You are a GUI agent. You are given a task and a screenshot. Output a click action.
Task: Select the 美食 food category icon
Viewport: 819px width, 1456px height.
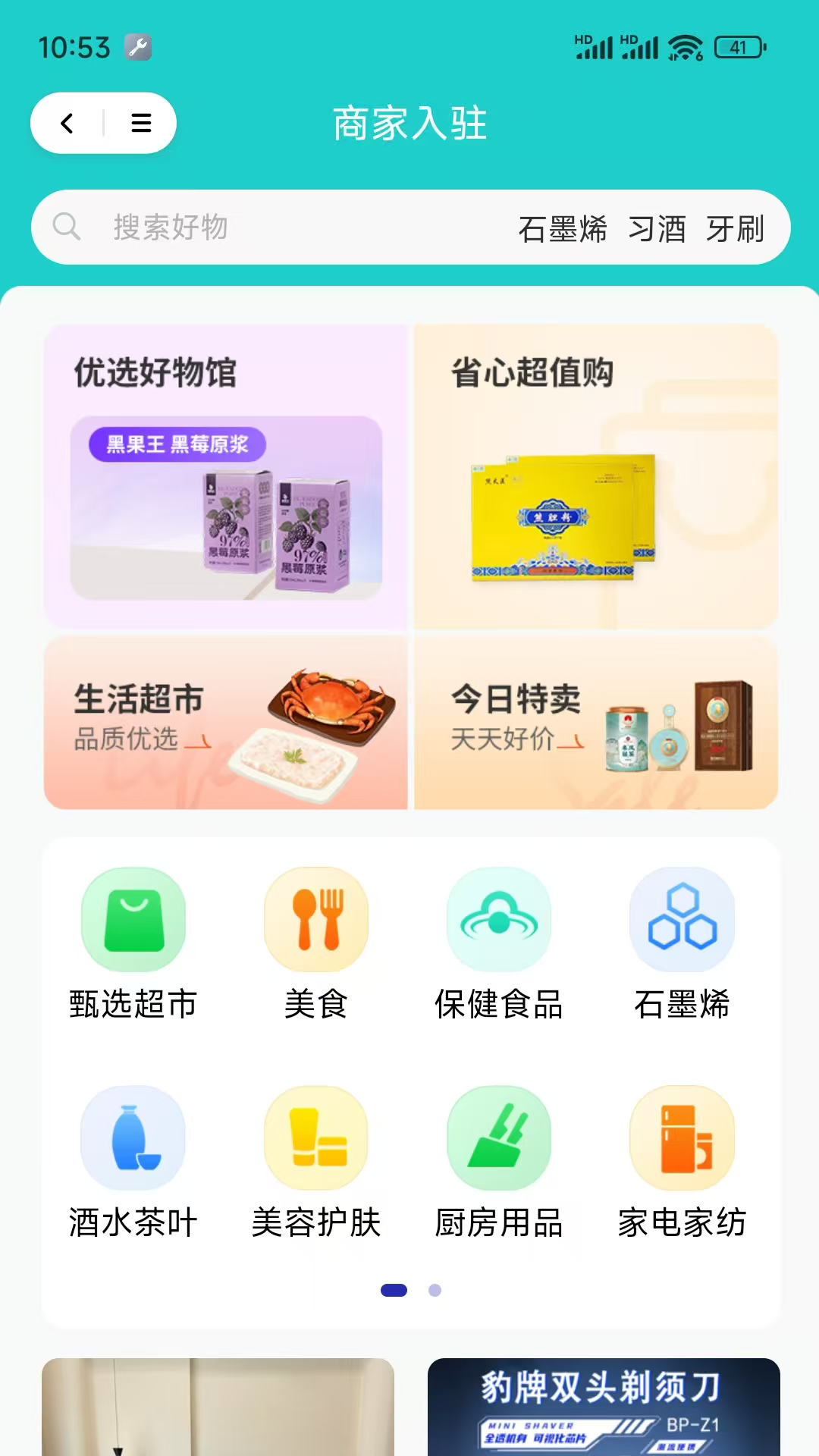(316, 919)
